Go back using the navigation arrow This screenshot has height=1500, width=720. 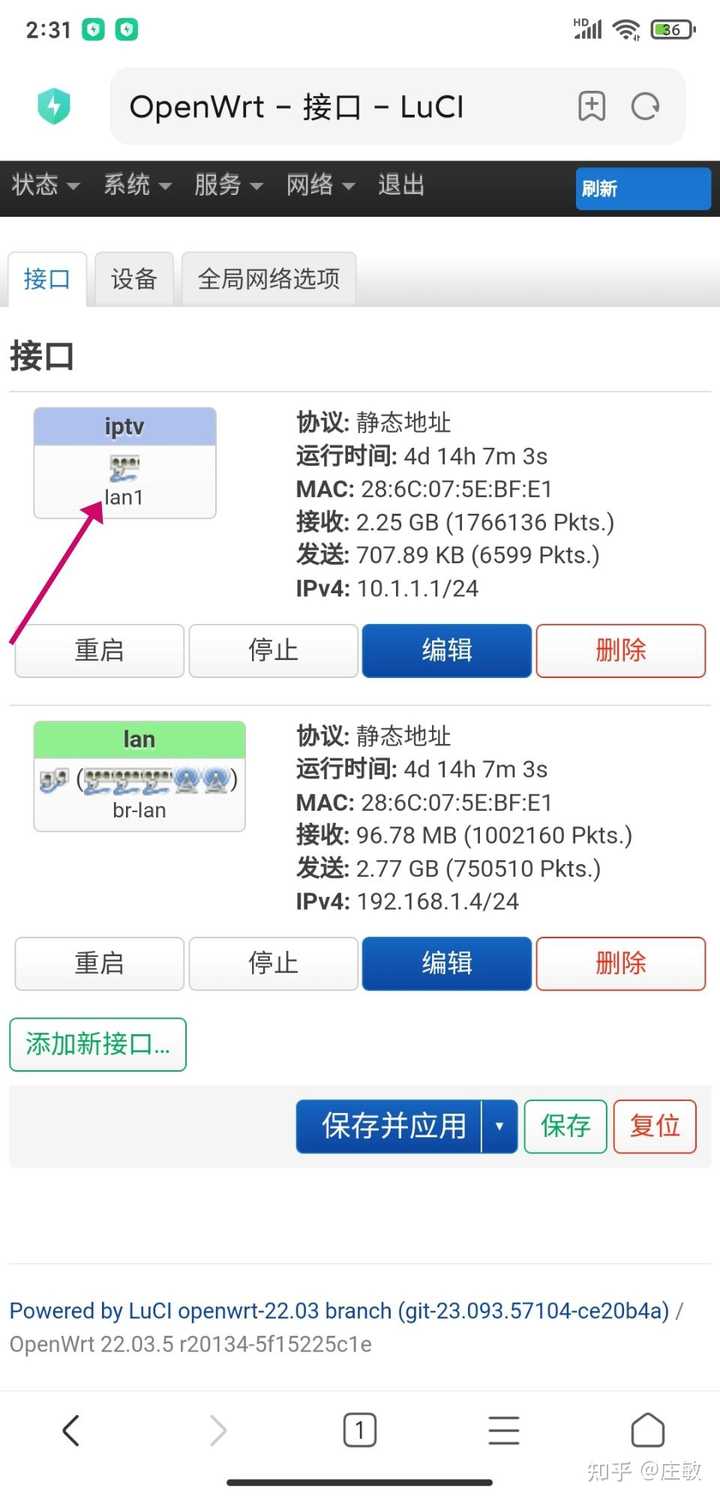click(70, 1430)
